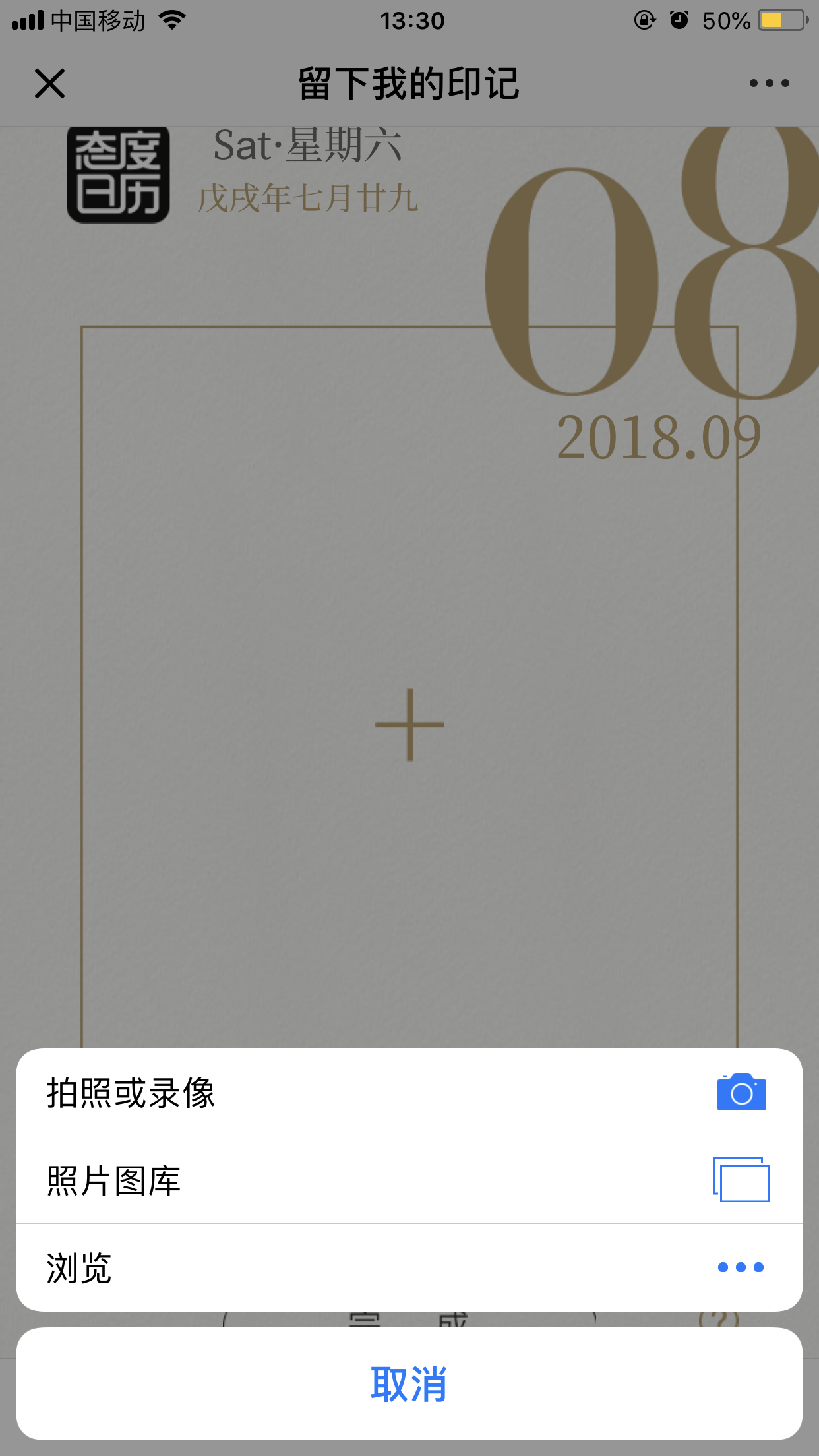This screenshot has width=819, height=1456.
Task: Select 照片图库 to pick from the photo library
Action: click(x=409, y=1180)
